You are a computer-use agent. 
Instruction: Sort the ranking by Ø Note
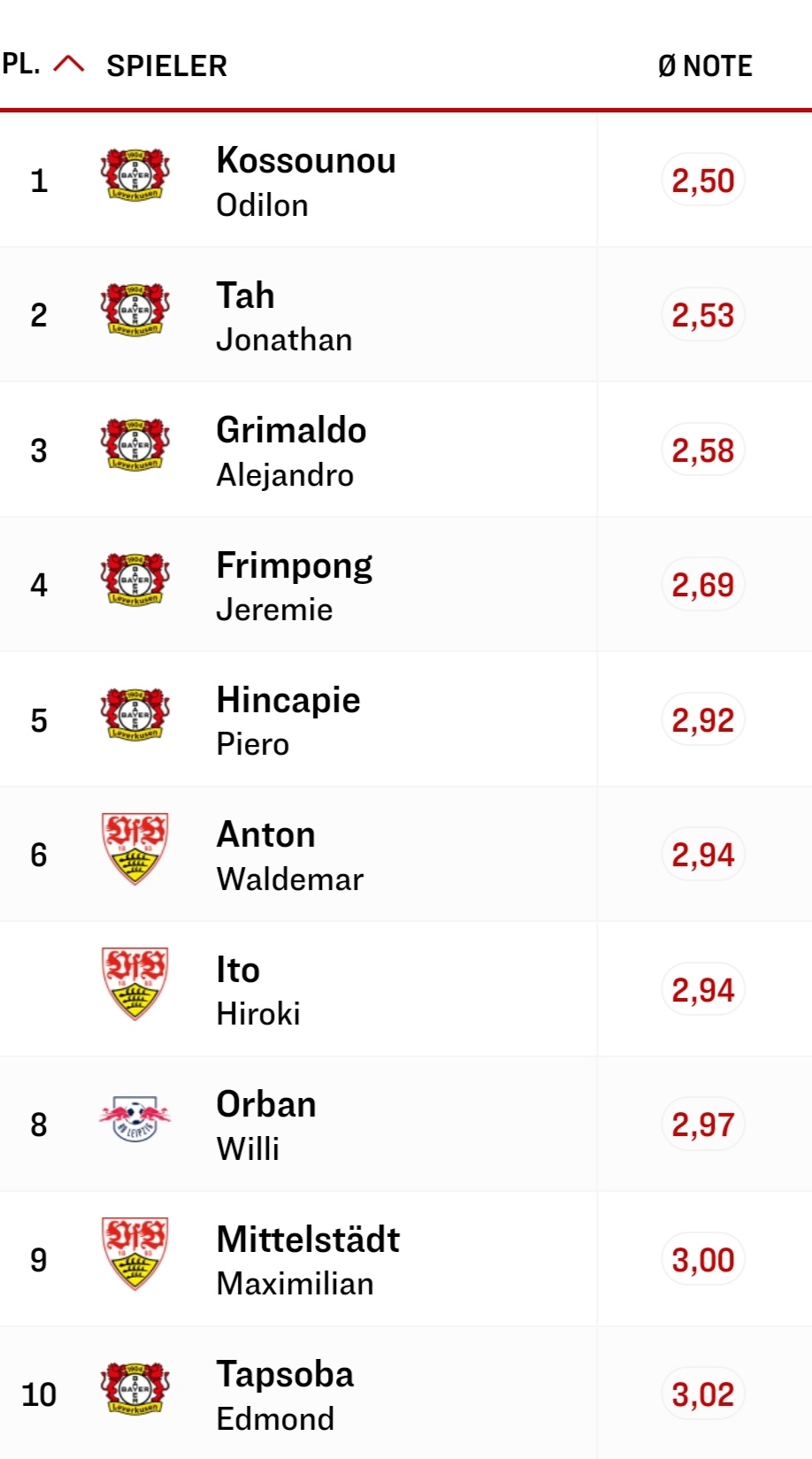(705, 65)
